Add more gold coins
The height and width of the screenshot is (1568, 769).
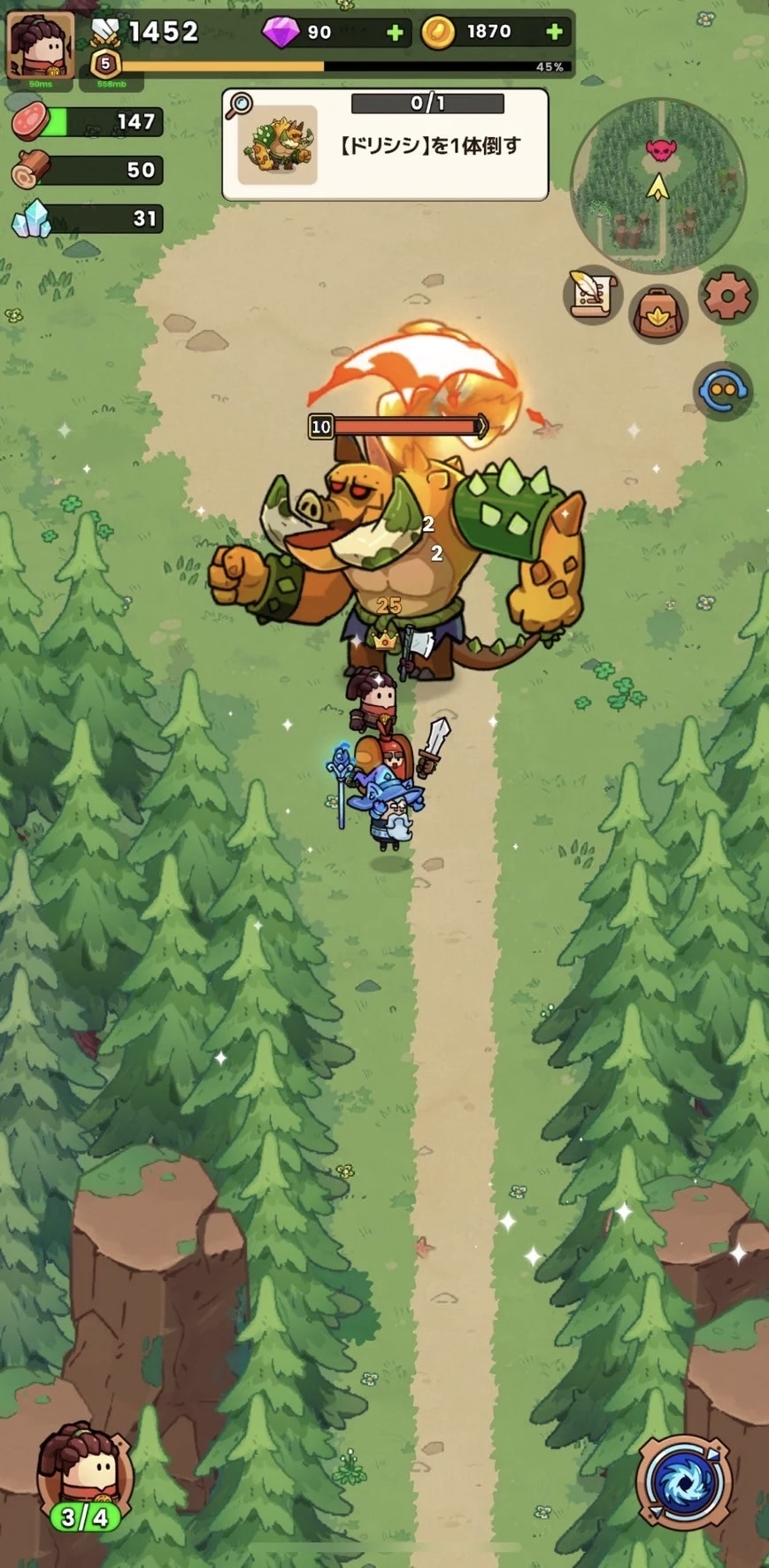[x=554, y=33]
